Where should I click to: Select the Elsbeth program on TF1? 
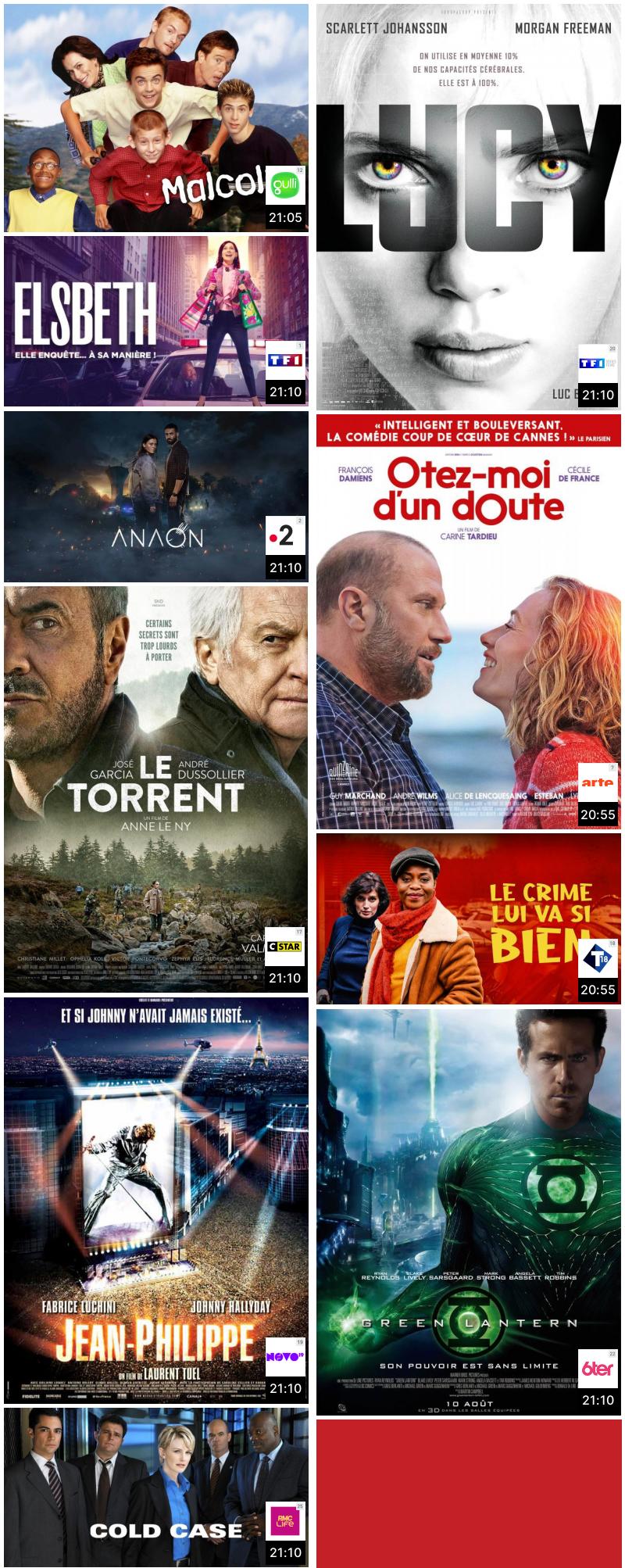coord(156,320)
